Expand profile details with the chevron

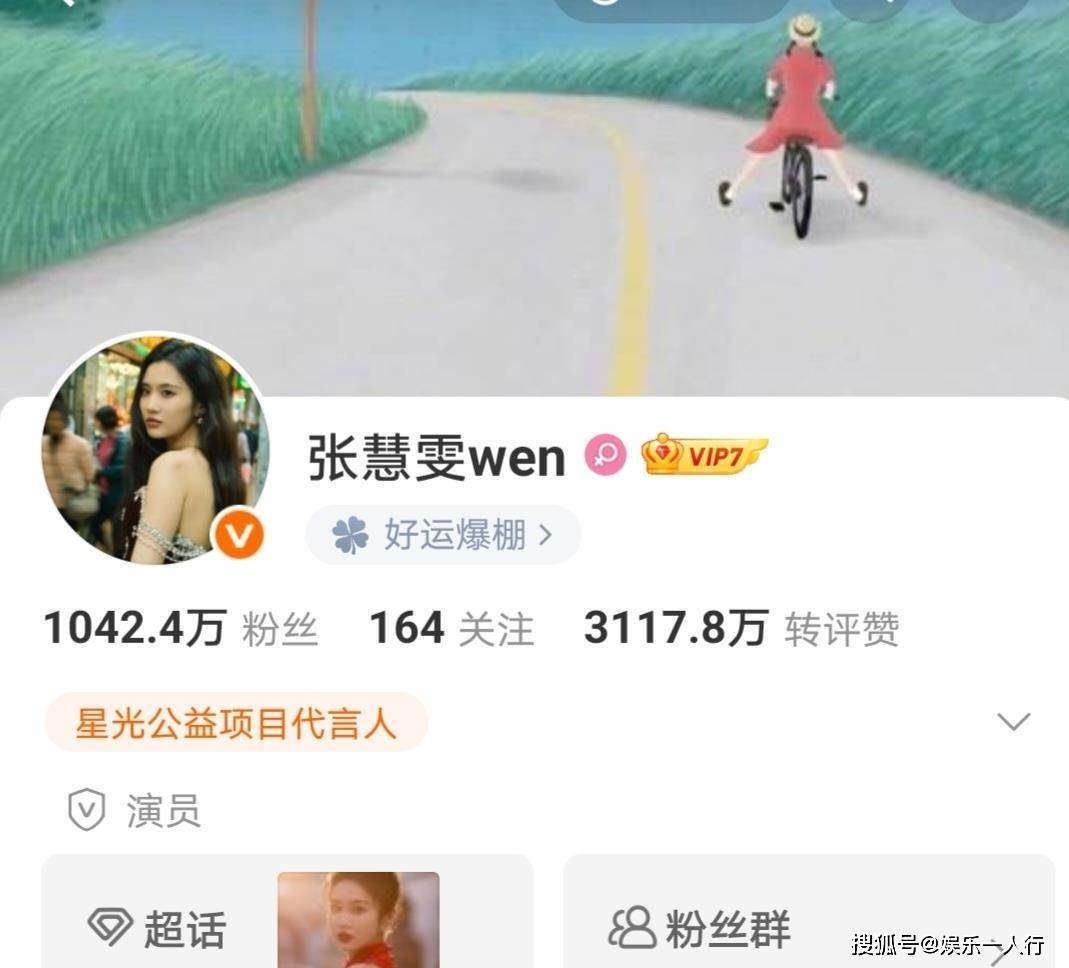(1013, 721)
